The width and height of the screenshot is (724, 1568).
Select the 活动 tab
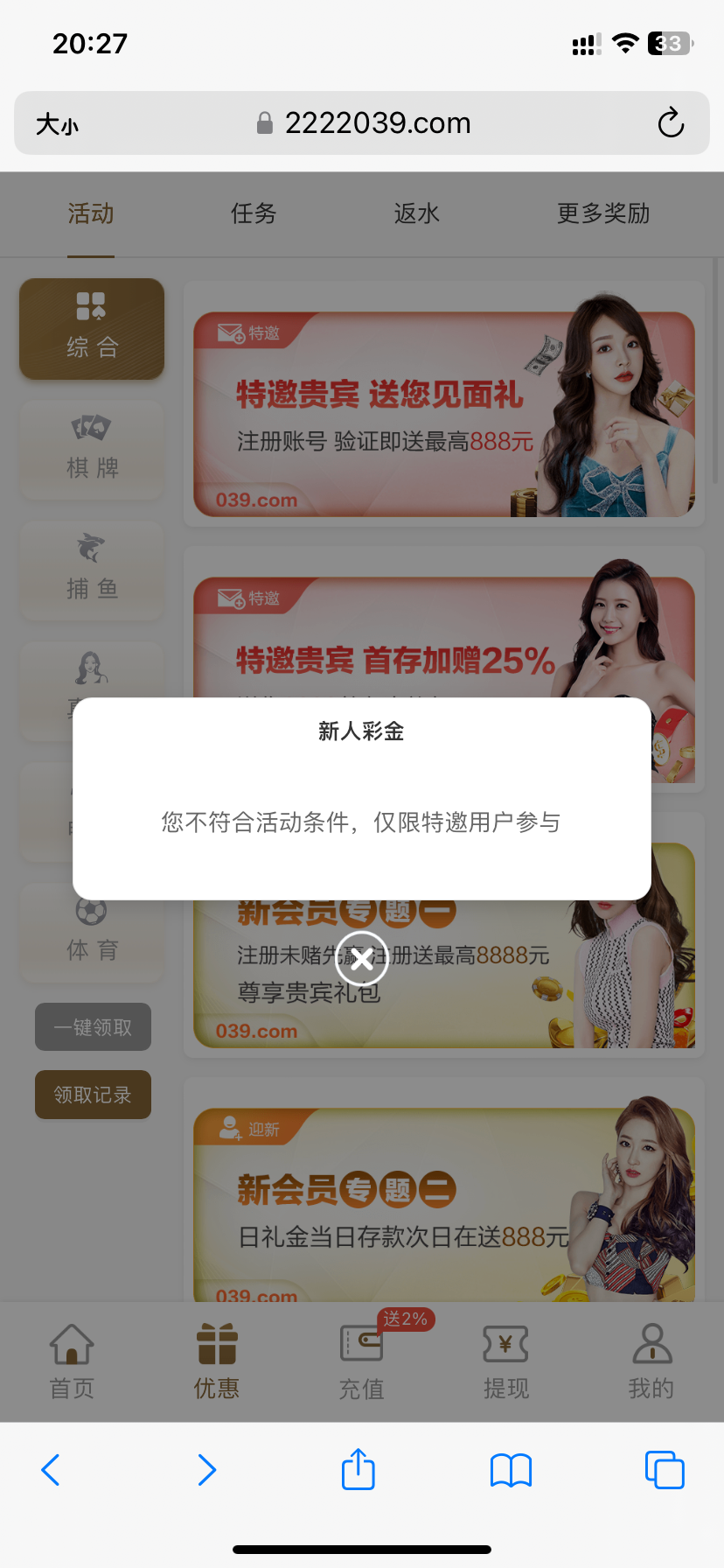(91, 213)
